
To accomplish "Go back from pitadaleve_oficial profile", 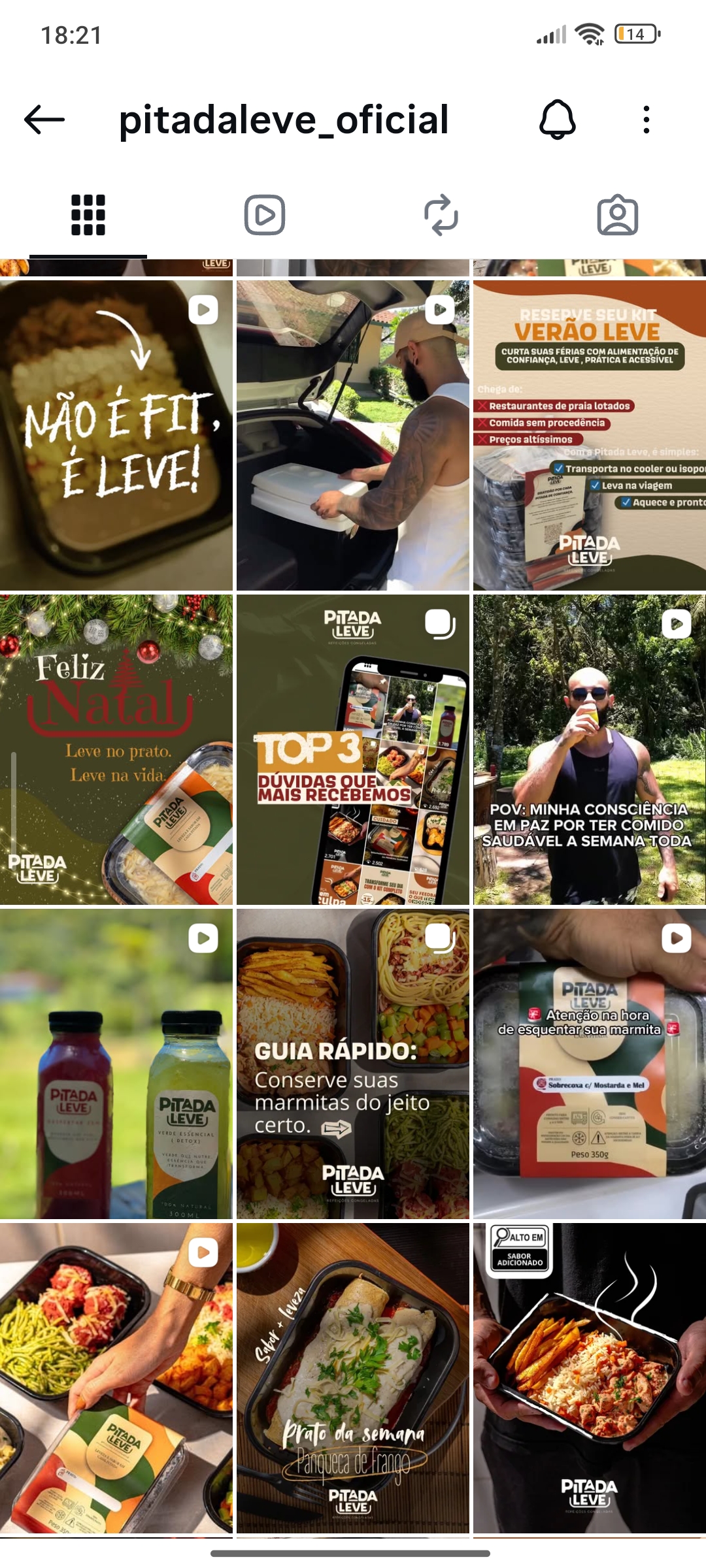I will pos(44,120).
